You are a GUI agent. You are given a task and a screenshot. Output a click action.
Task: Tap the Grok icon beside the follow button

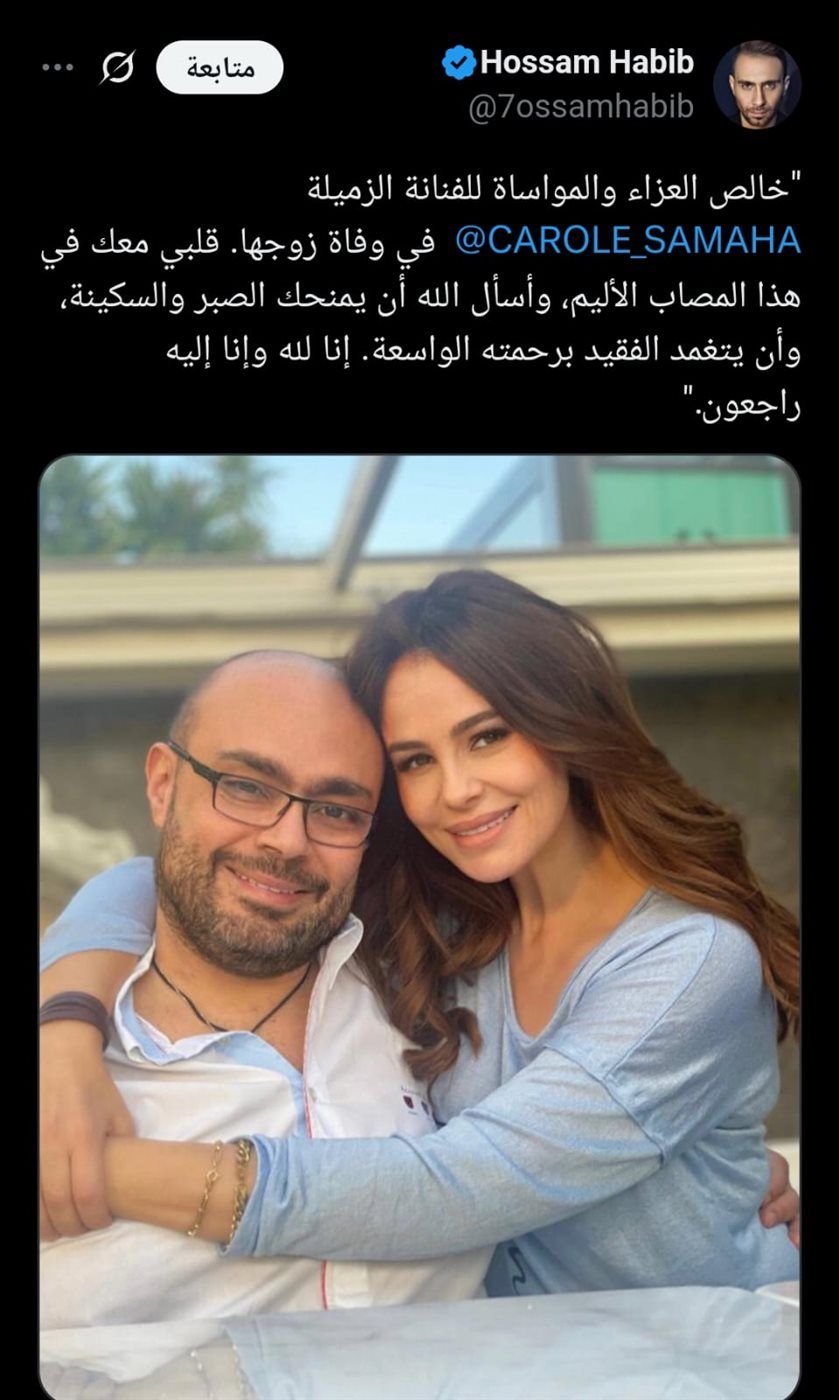click(x=117, y=68)
